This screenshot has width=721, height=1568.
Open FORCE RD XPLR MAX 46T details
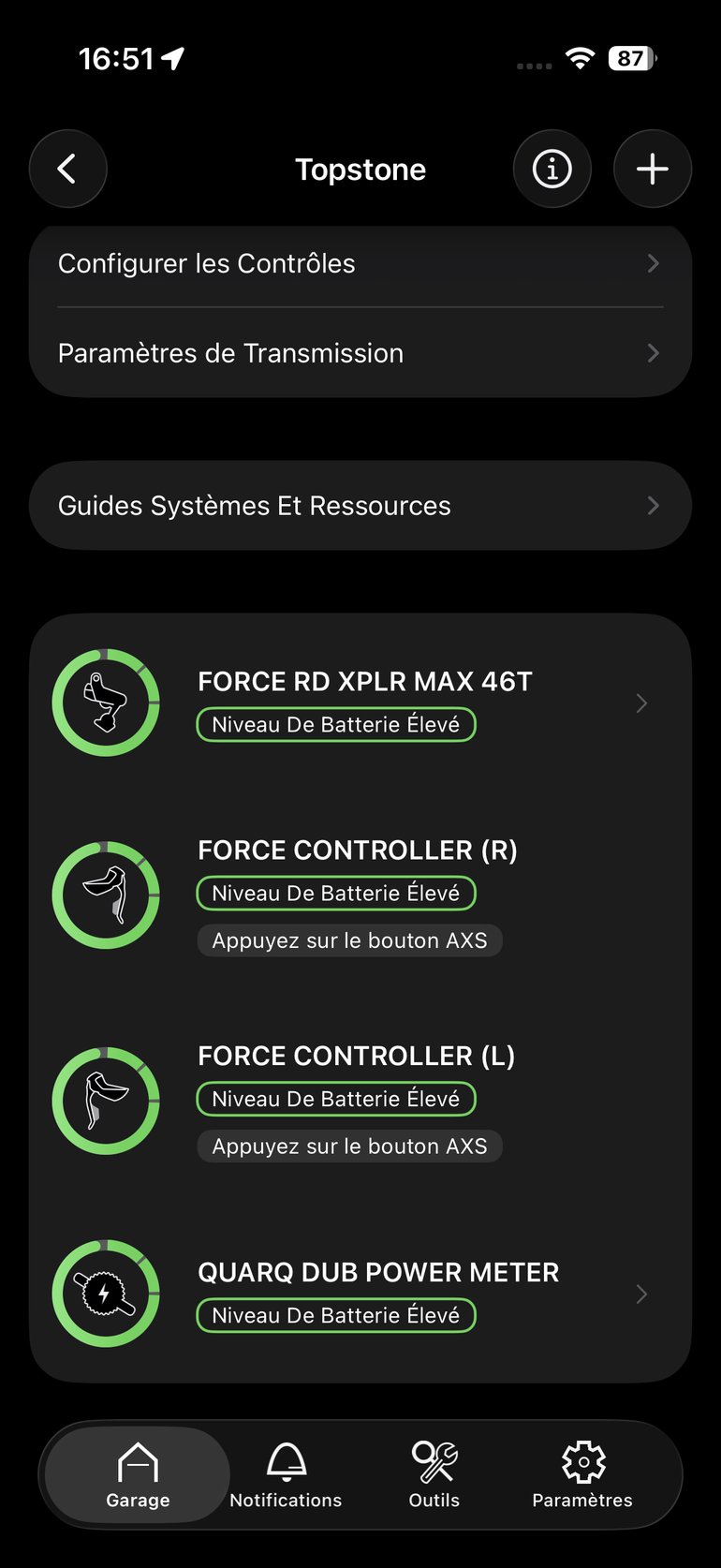pos(360,703)
